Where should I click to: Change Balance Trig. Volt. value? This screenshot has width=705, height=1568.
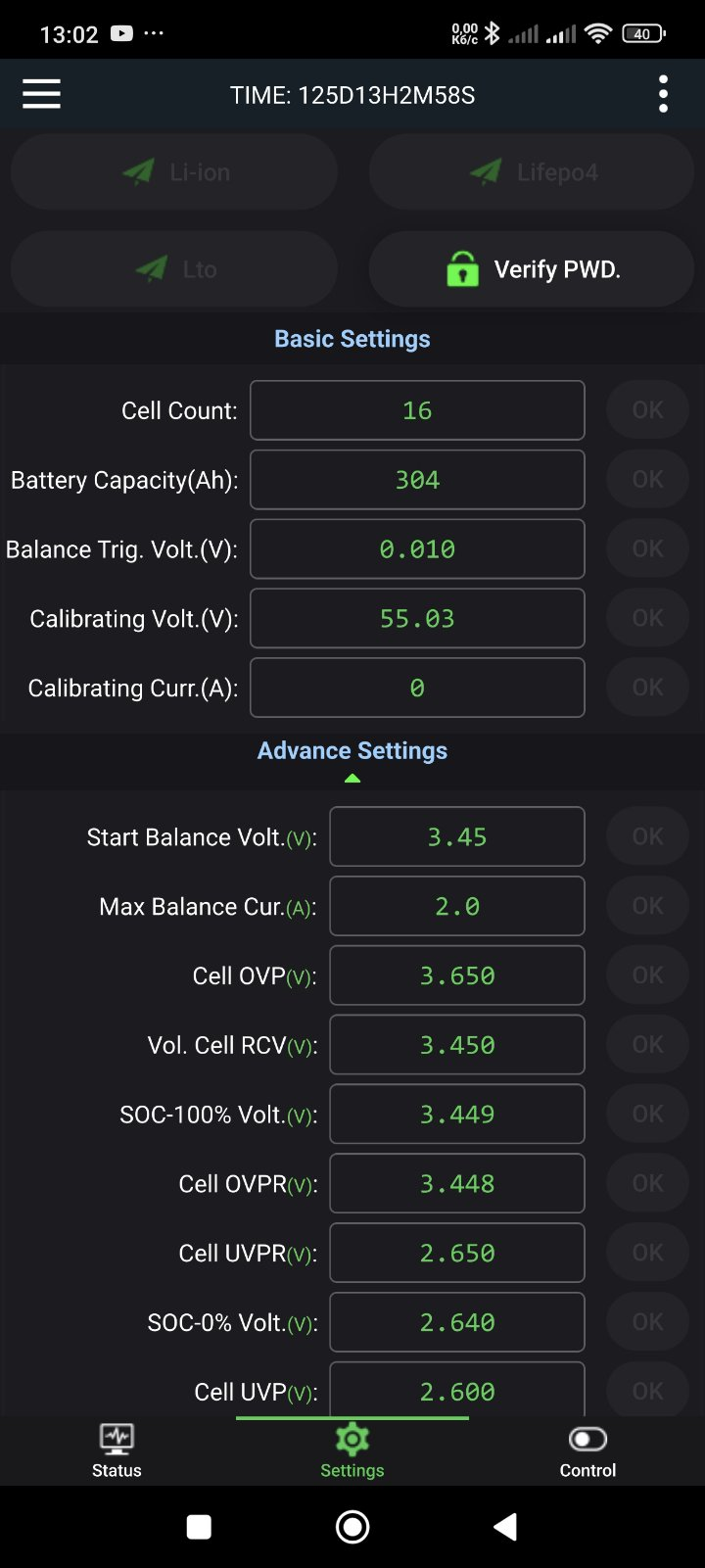click(417, 549)
